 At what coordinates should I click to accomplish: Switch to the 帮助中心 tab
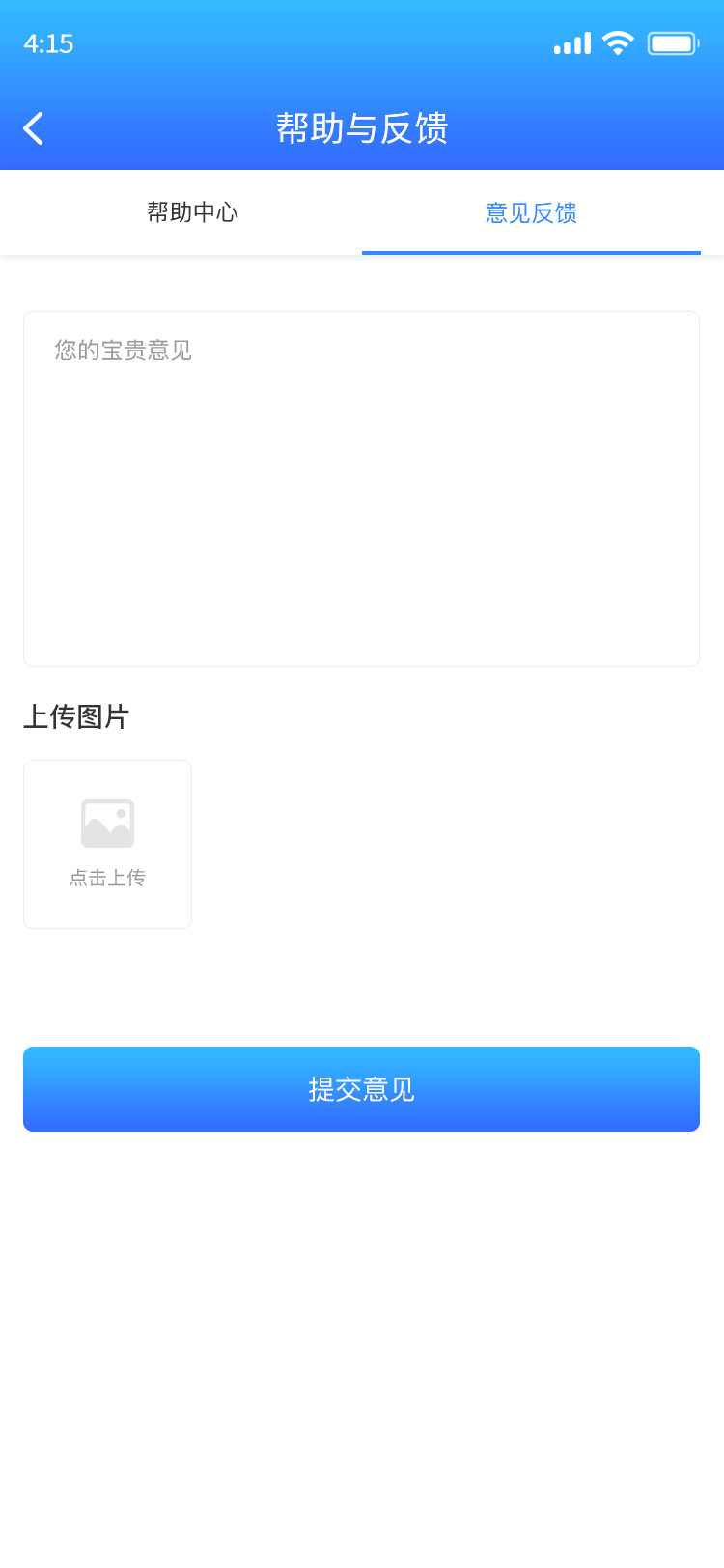point(192,212)
